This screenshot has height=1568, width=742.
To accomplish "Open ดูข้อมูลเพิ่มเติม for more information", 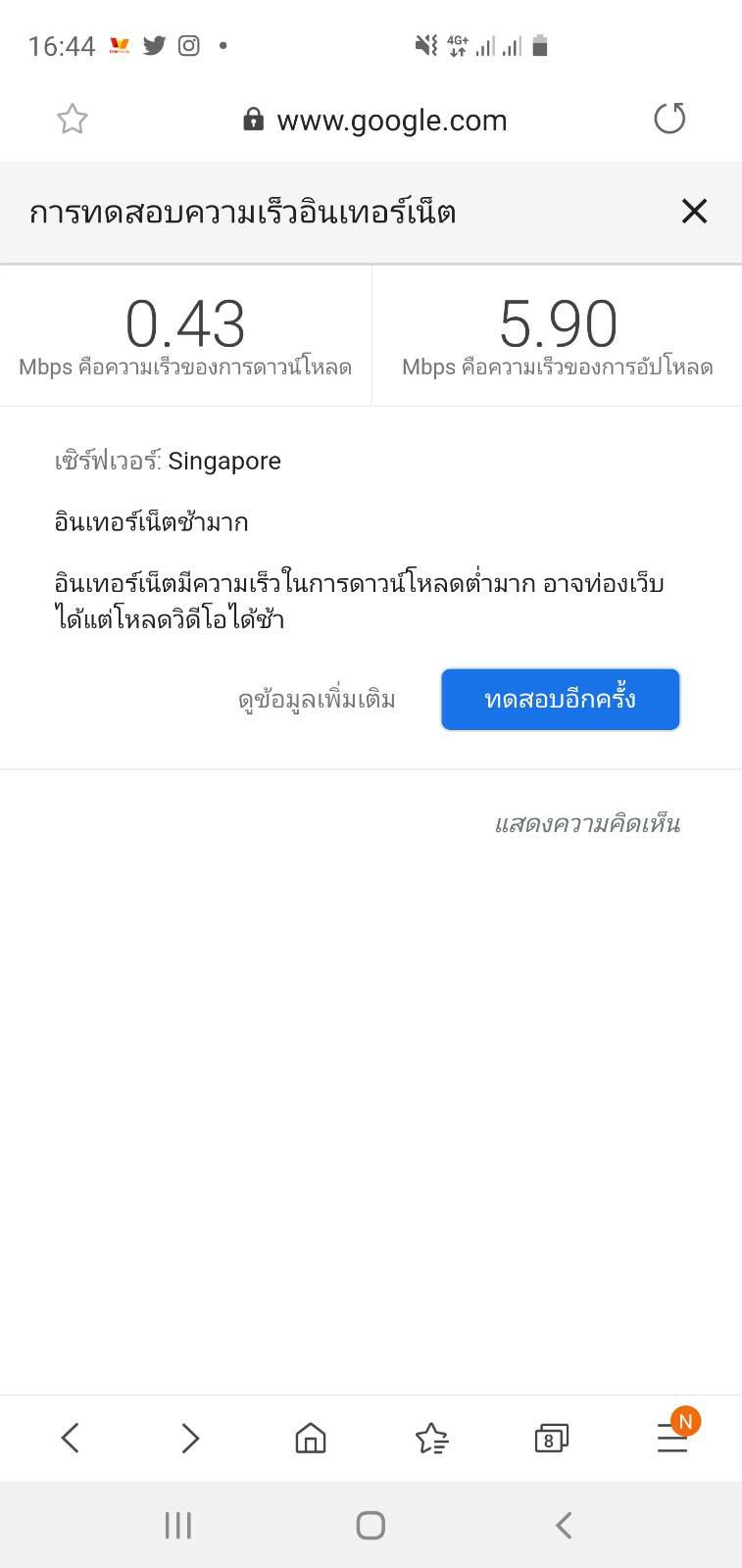I will coord(317,700).
